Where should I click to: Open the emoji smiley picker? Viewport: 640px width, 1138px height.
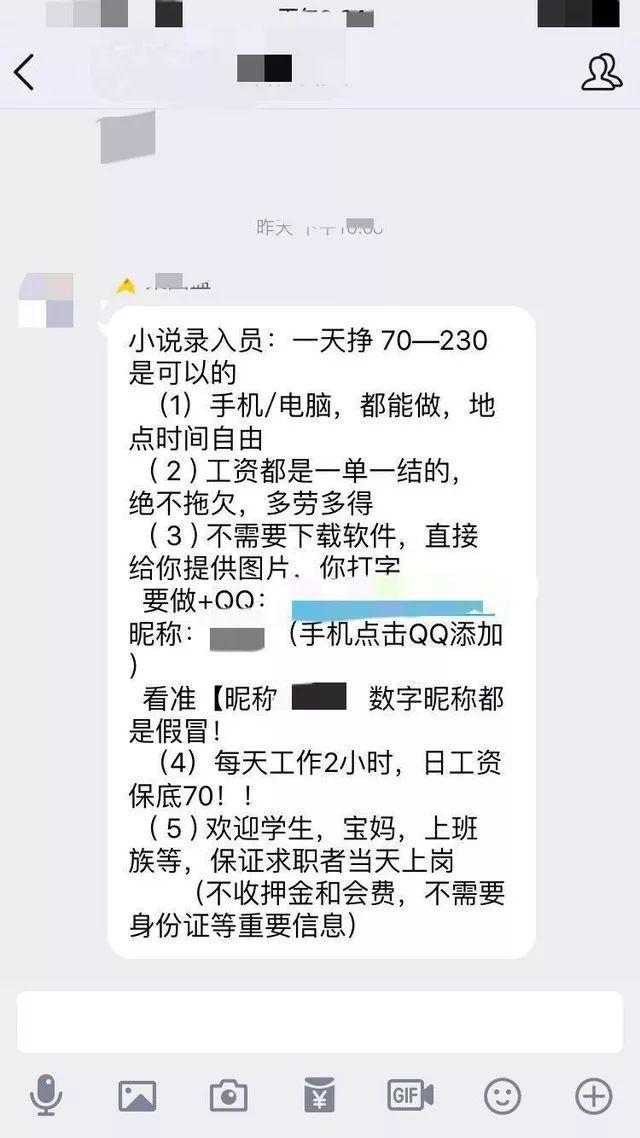click(x=502, y=1096)
